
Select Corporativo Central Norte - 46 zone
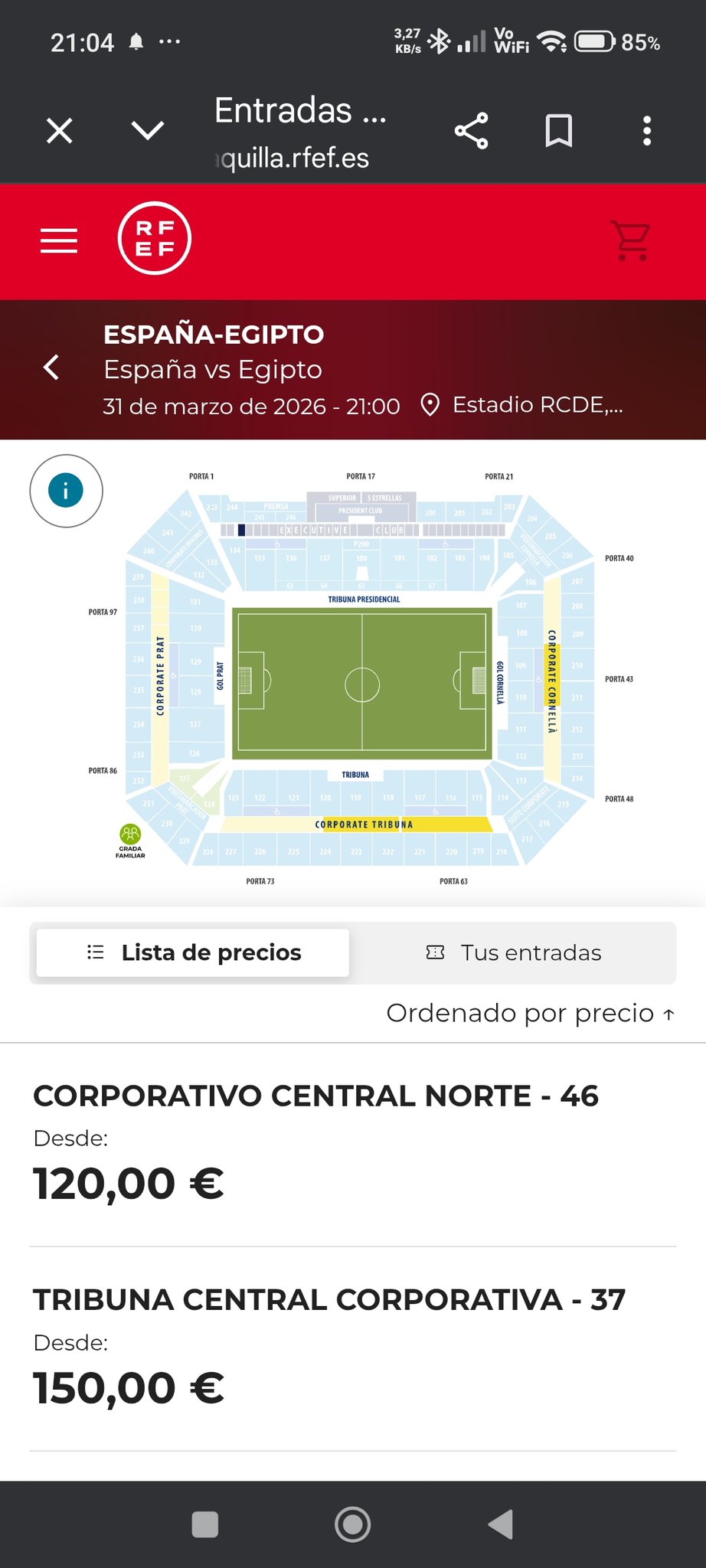coord(315,1141)
